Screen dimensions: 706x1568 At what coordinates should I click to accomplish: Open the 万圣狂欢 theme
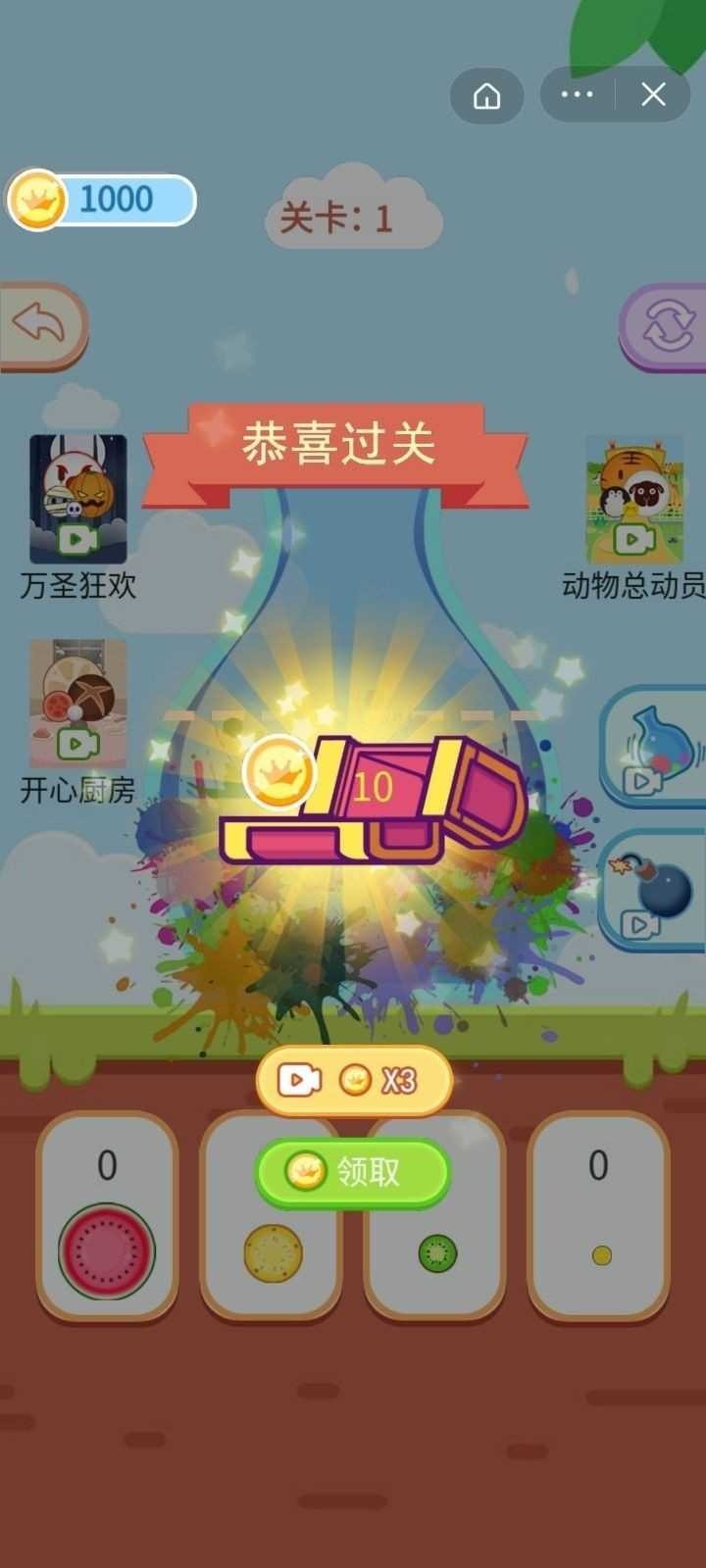(77, 500)
